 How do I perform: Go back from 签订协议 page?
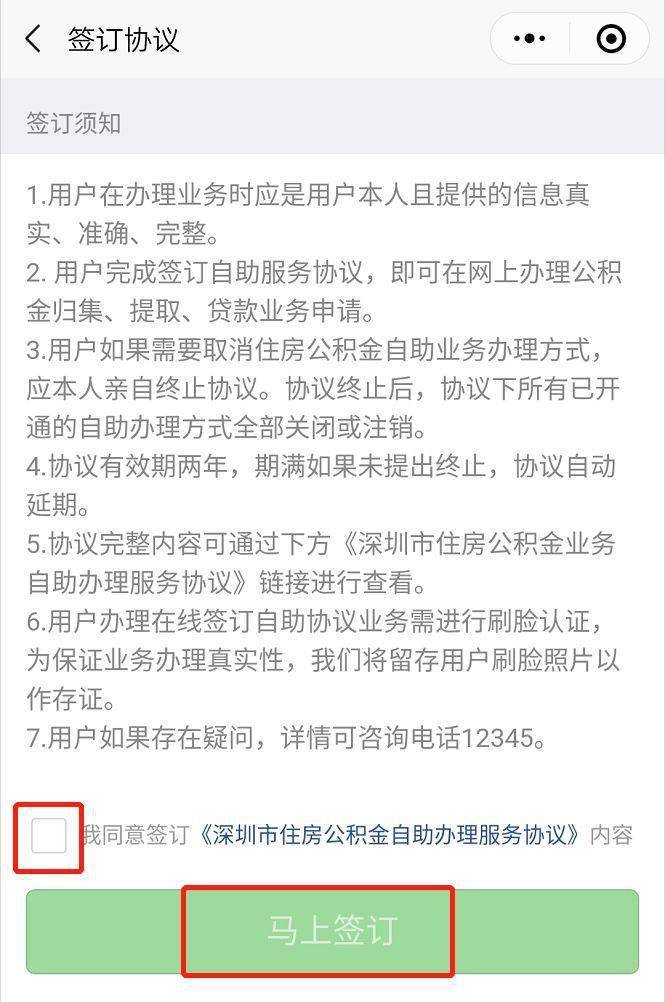tap(34, 40)
